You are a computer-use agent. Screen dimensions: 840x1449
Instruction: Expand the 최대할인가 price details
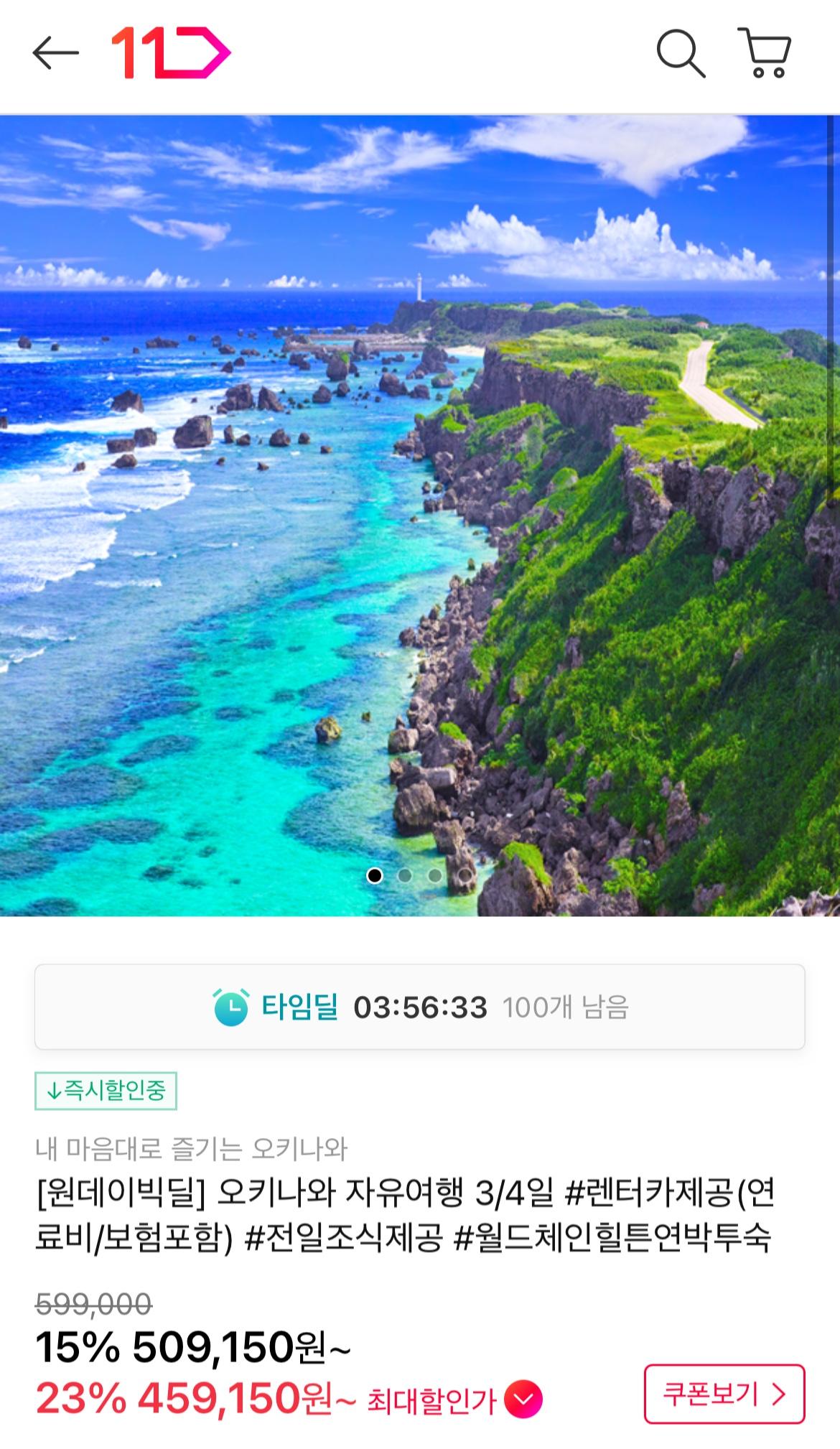[523, 1399]
